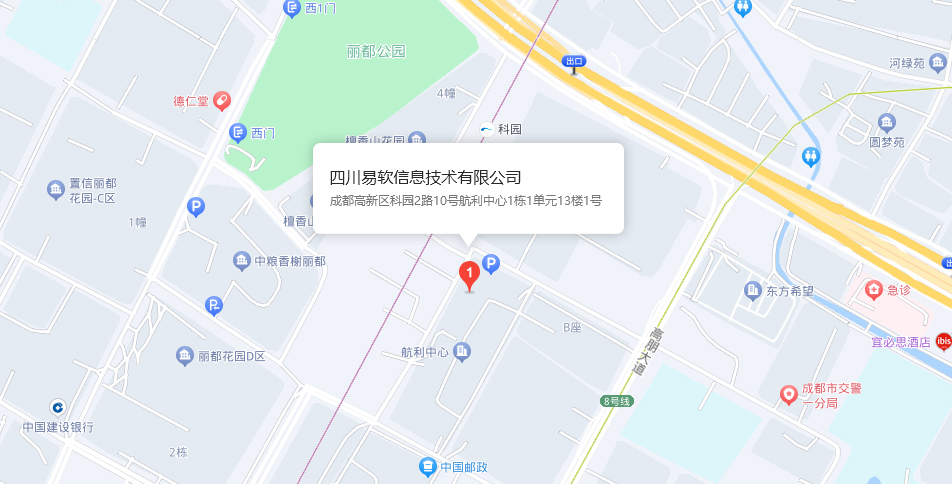This screenshot has height=484, width=952.
Task: Select the 置信丽都花园-C区 marker
Action: click(x=56, y=189)
